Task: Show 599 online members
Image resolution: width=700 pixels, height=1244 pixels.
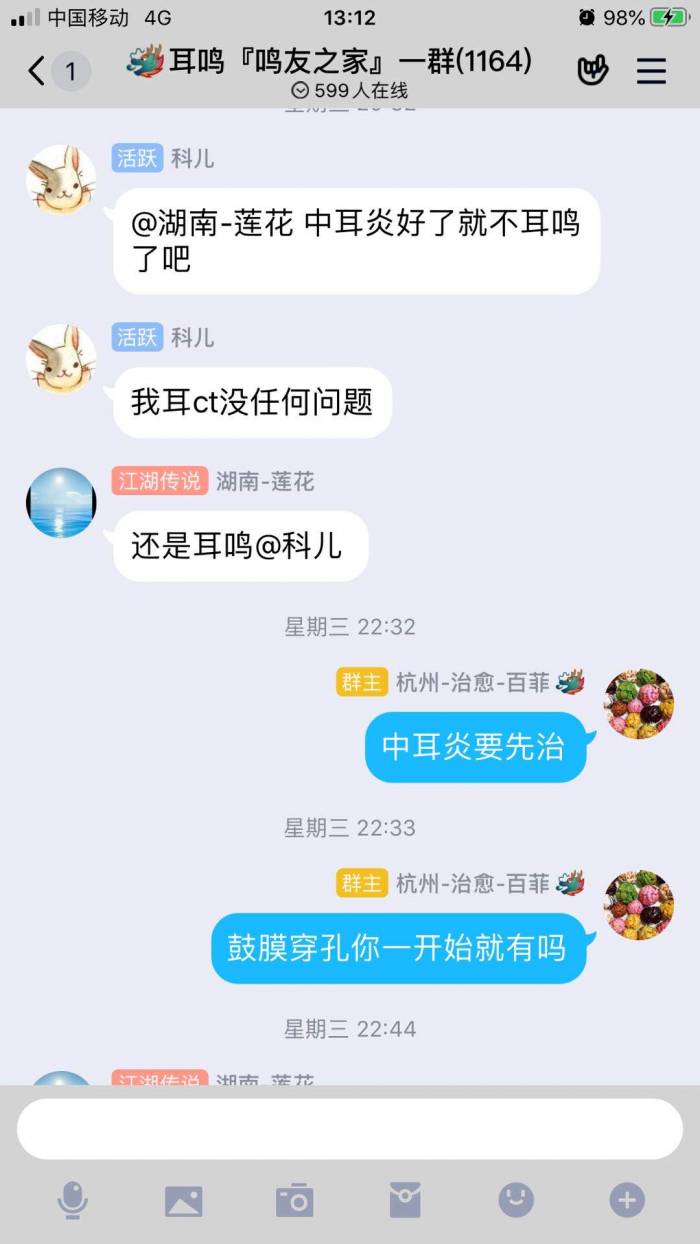Action: pyautogui.click(x=349, y=90)
